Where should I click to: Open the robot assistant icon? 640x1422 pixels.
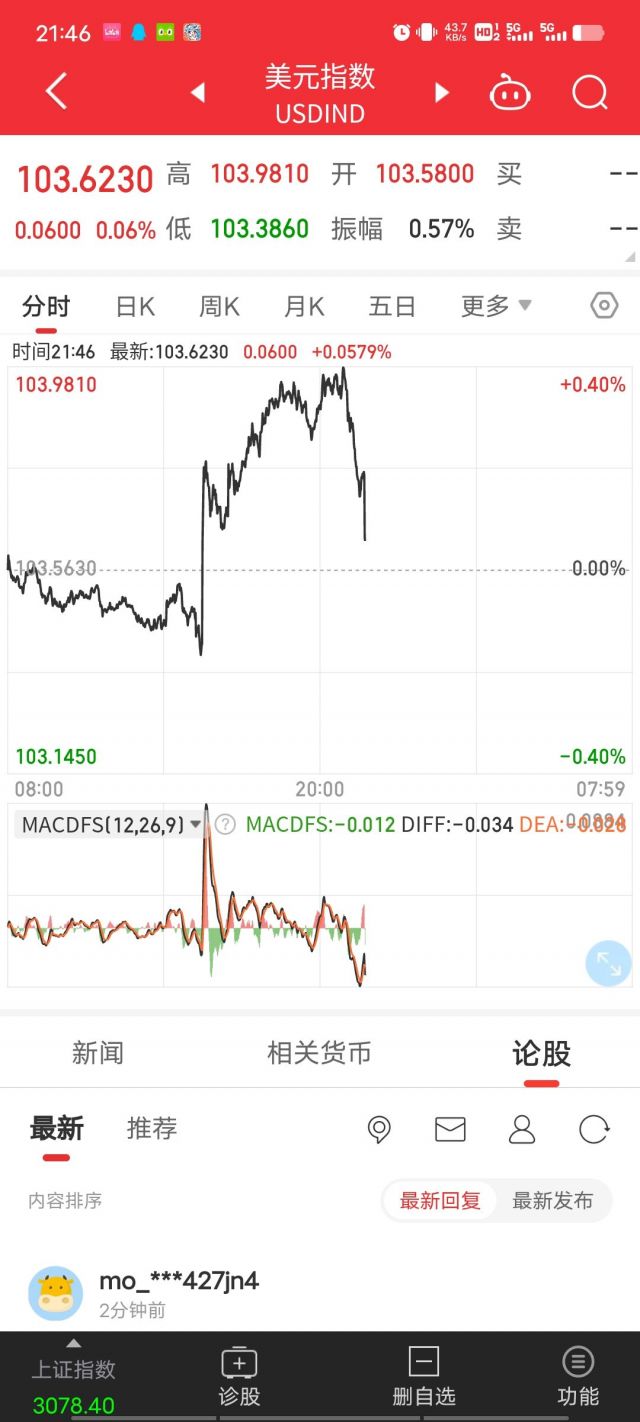click(x=509, y=94)
